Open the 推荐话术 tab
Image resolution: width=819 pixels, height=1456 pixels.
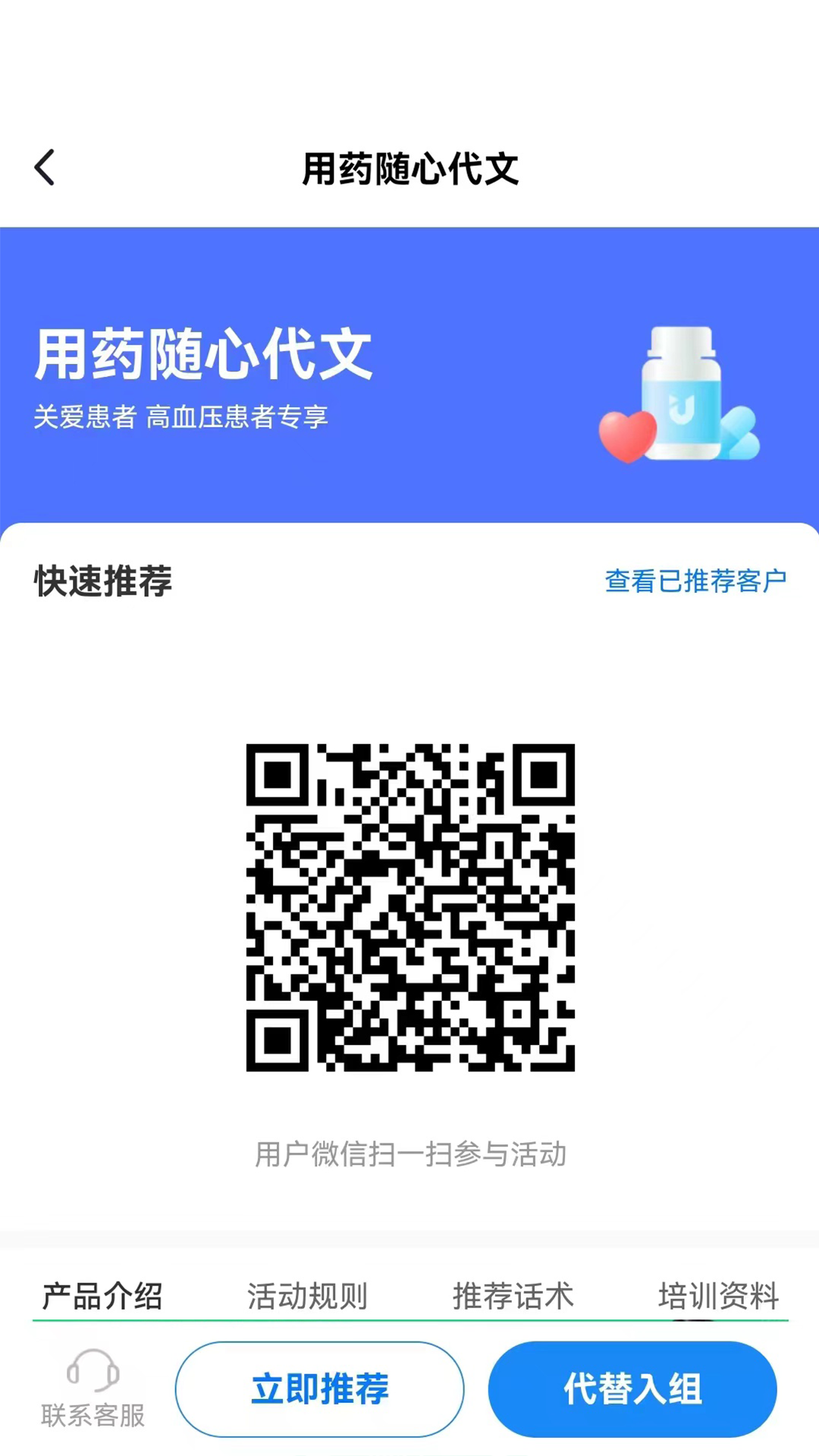513,1296
